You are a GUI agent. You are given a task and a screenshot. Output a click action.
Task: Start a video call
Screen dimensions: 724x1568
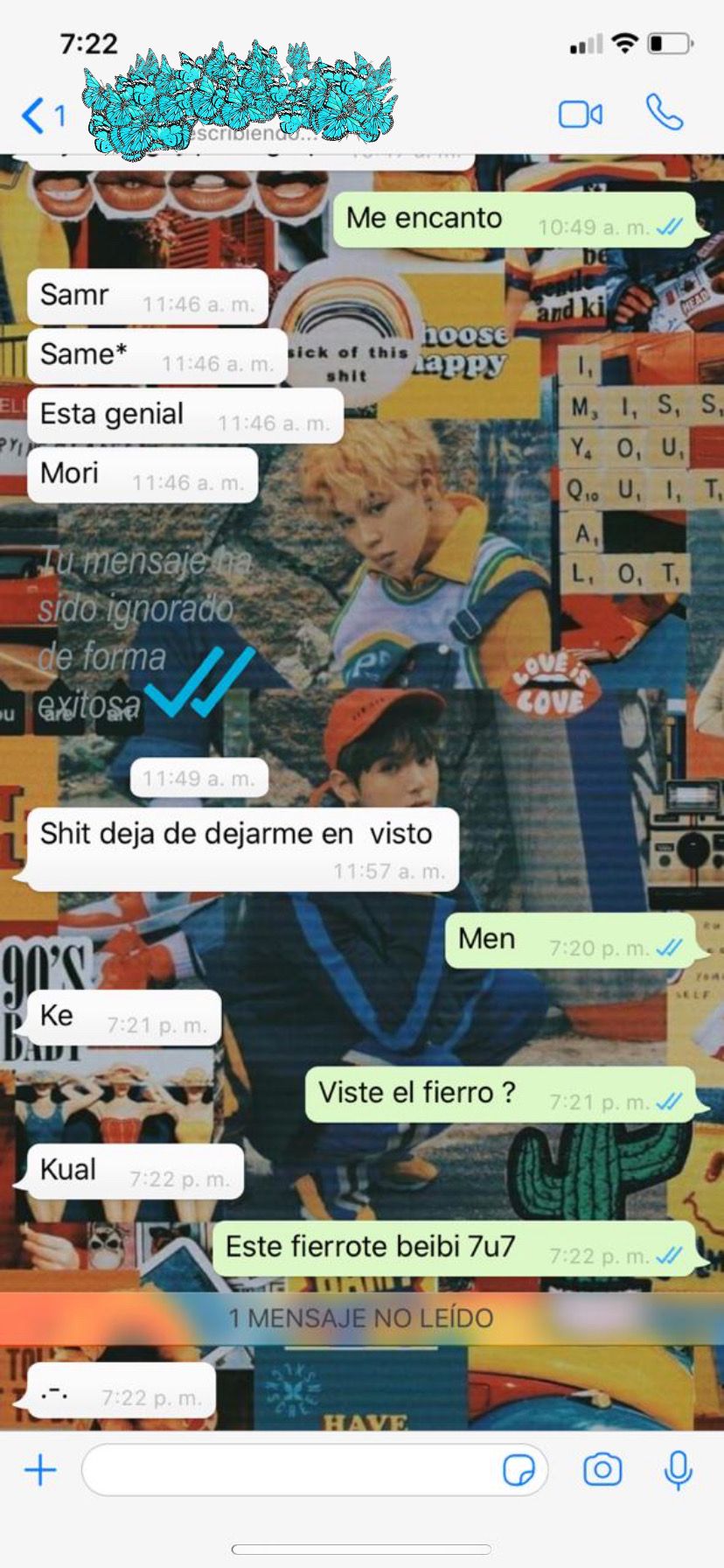[581, 115]
